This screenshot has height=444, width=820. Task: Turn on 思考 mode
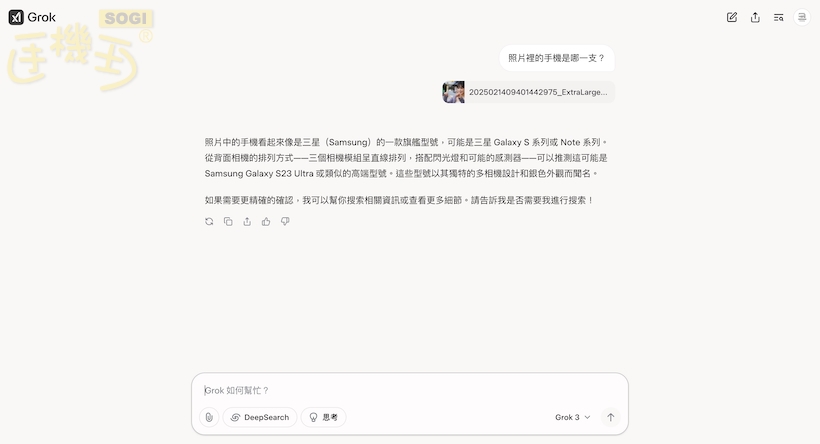323,417
